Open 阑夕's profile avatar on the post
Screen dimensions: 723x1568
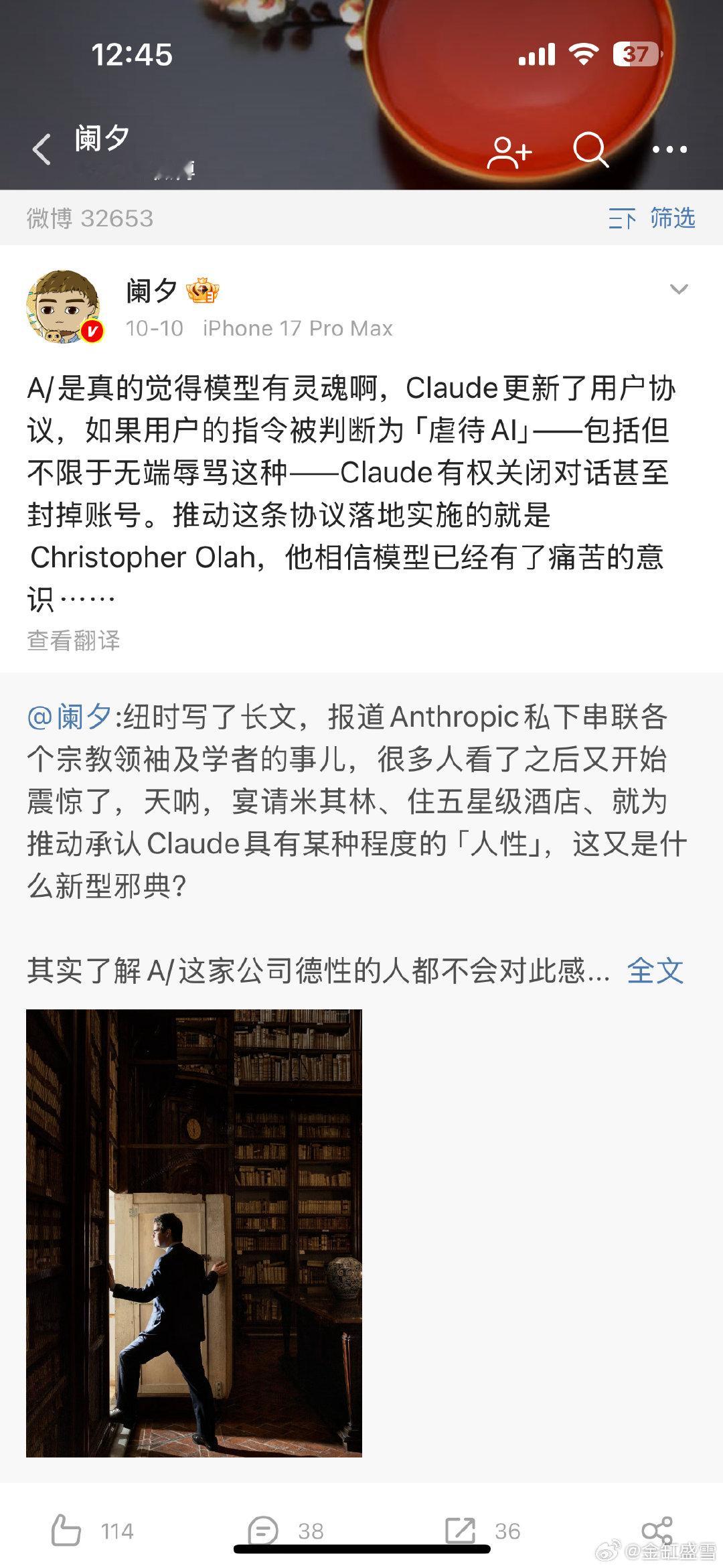coord(65,307)
